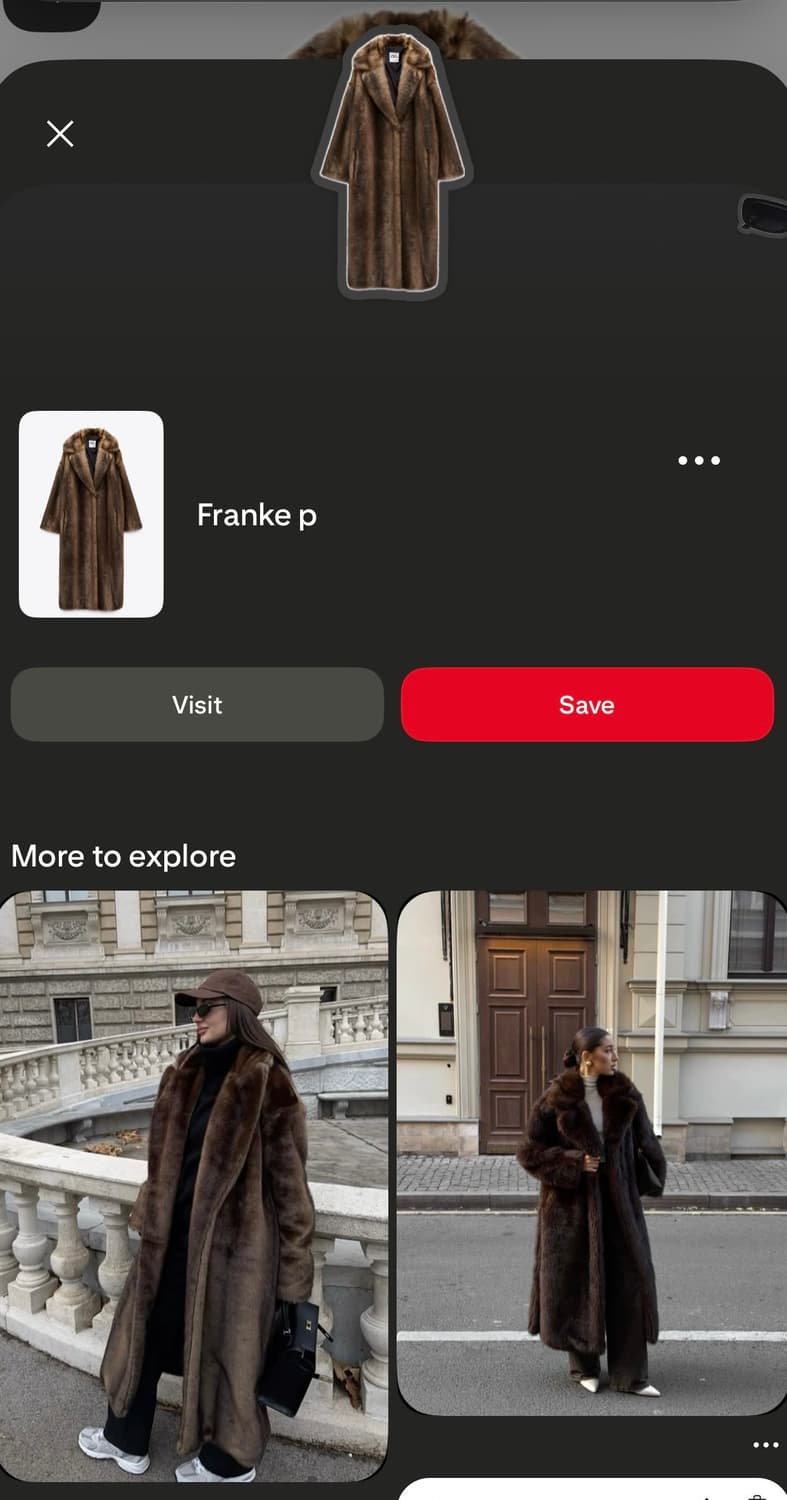Select the ellipsis options for the product

point(698,460)
